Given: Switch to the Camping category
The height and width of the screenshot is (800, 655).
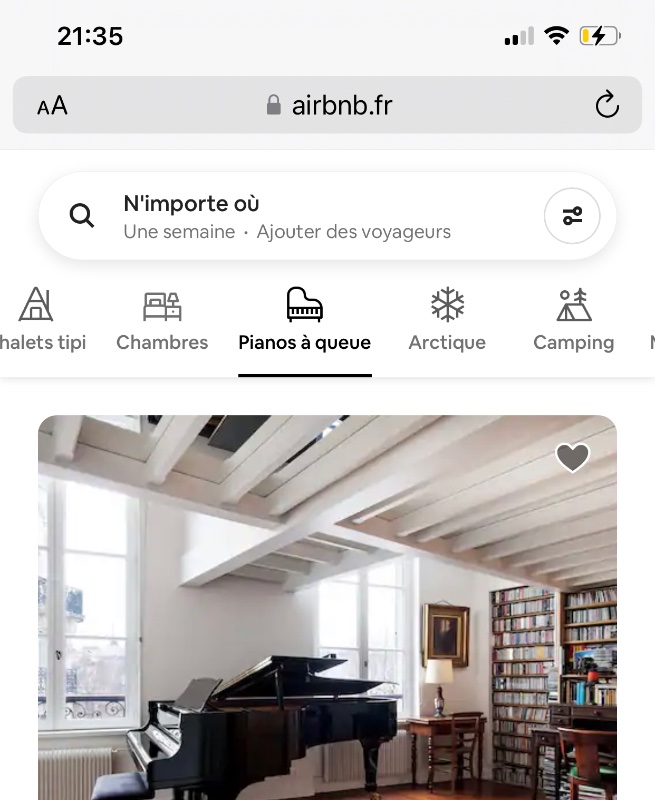Looking at the screenshot, I should click(x=573, y=321).
